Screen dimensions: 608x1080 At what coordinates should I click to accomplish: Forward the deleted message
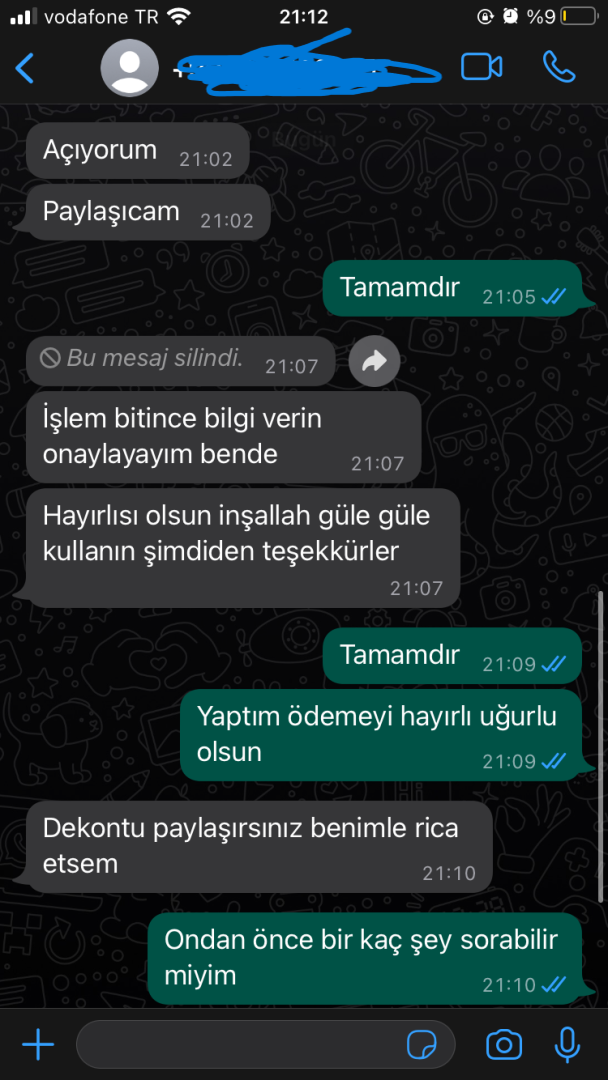(x=374, y=361)
